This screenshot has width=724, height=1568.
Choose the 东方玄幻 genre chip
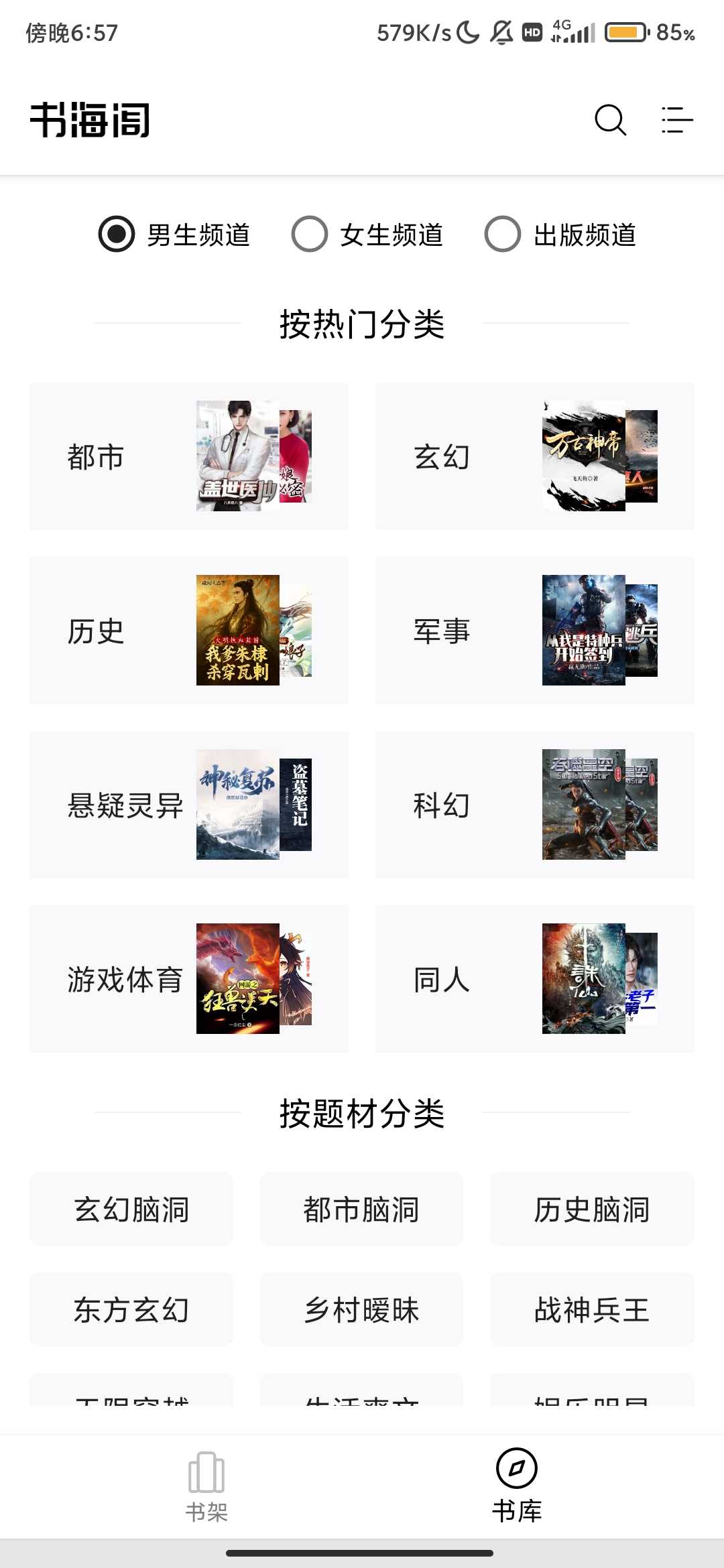(131, 1310)
